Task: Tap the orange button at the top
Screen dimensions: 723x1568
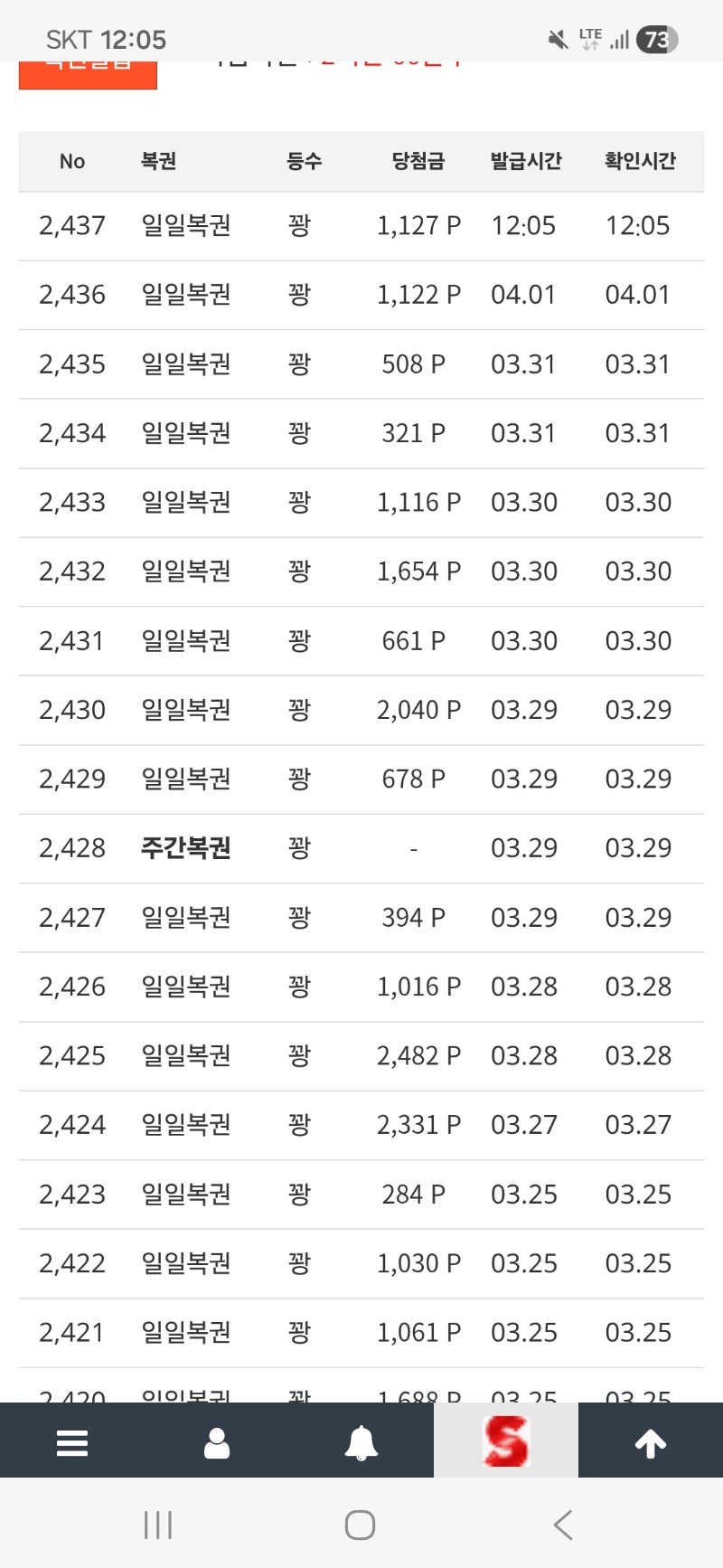Action: point(88,73)
